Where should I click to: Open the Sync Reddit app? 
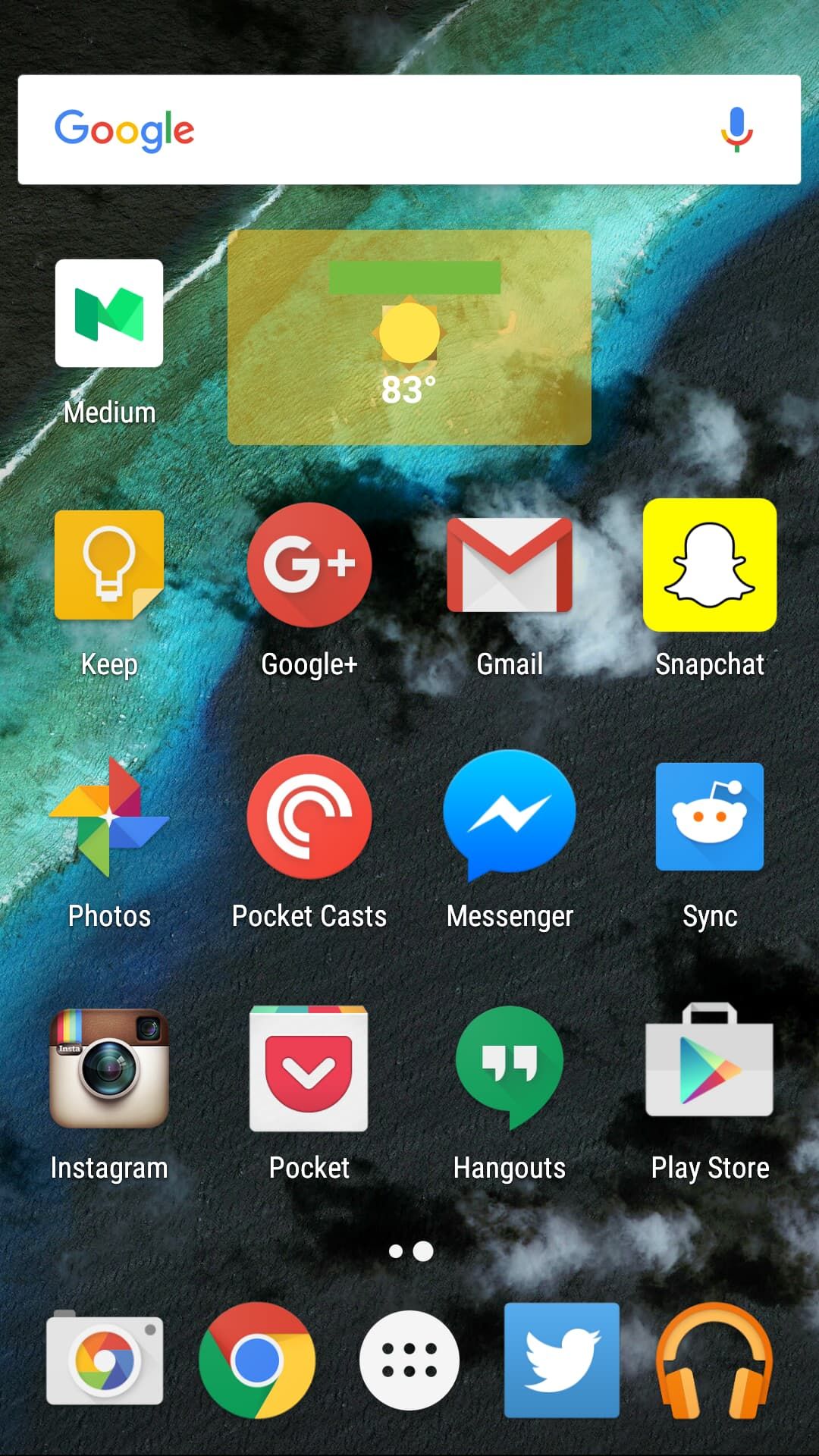point(710,817)
